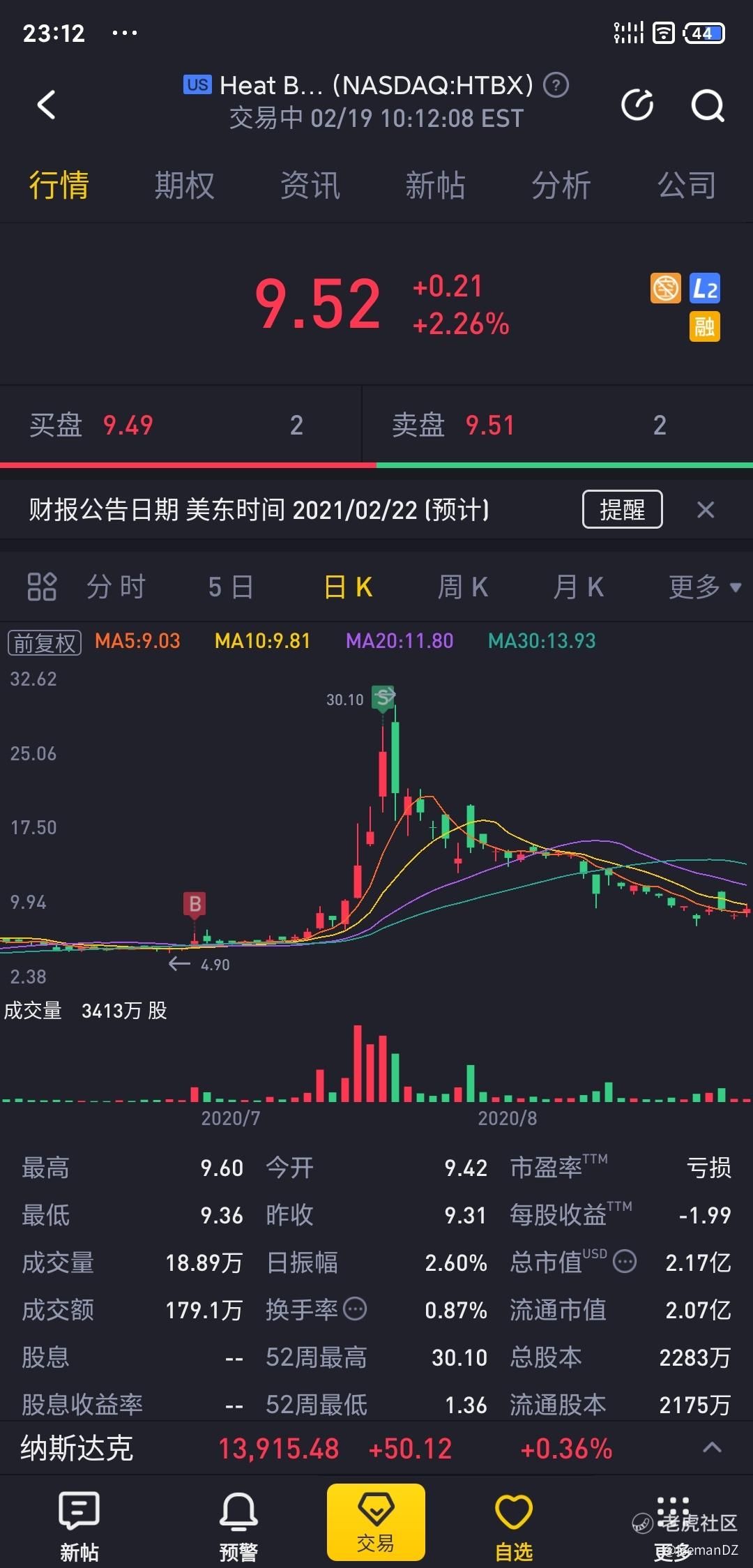Switch to the 资讯 tab

[x=310, y=185]
